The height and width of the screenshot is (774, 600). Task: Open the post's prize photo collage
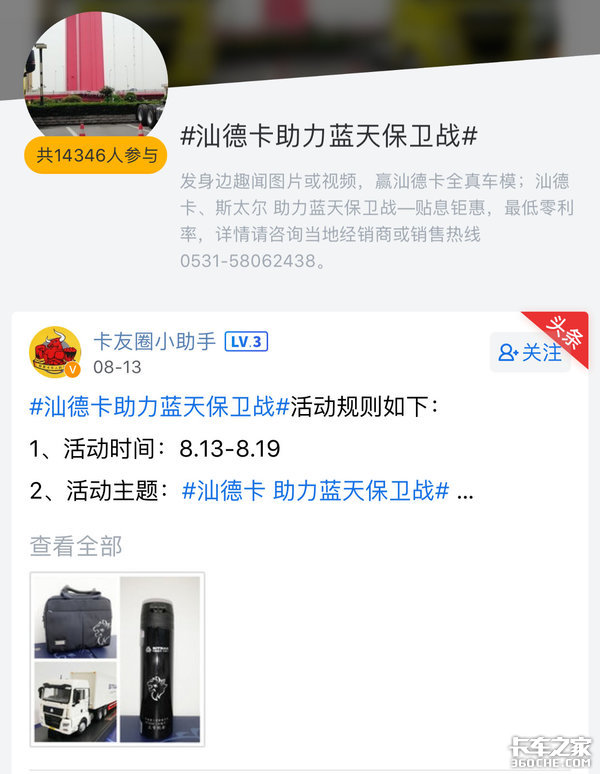click(117, 658)
